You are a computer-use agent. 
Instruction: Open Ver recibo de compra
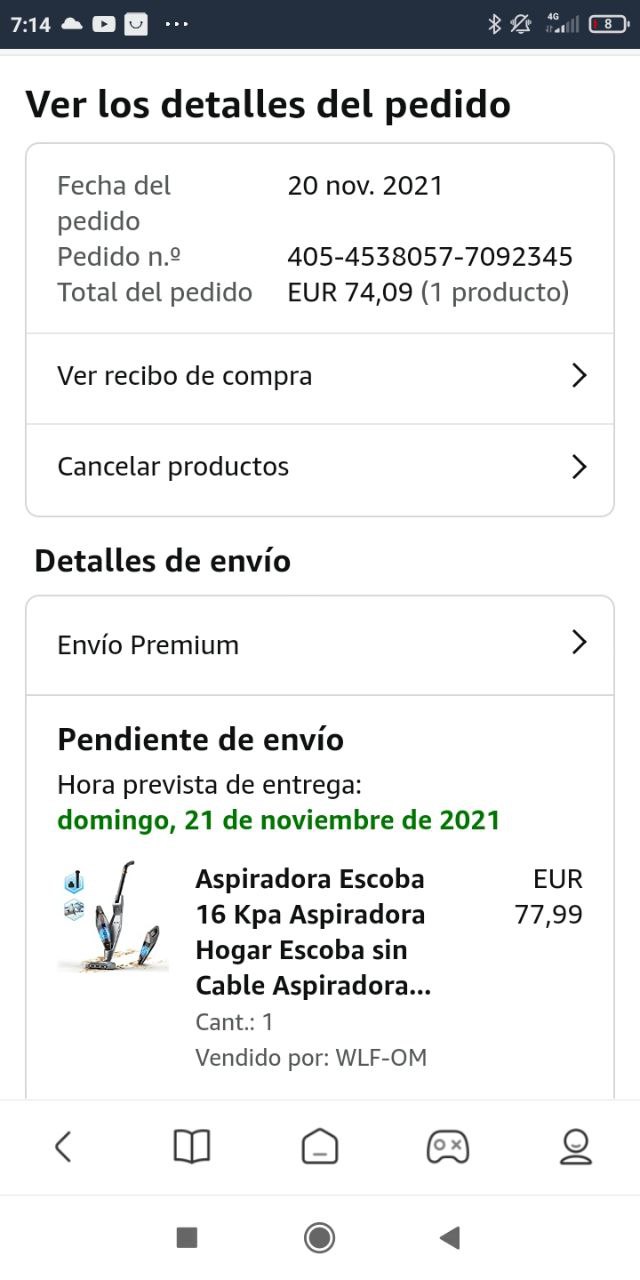click(320, 377)
